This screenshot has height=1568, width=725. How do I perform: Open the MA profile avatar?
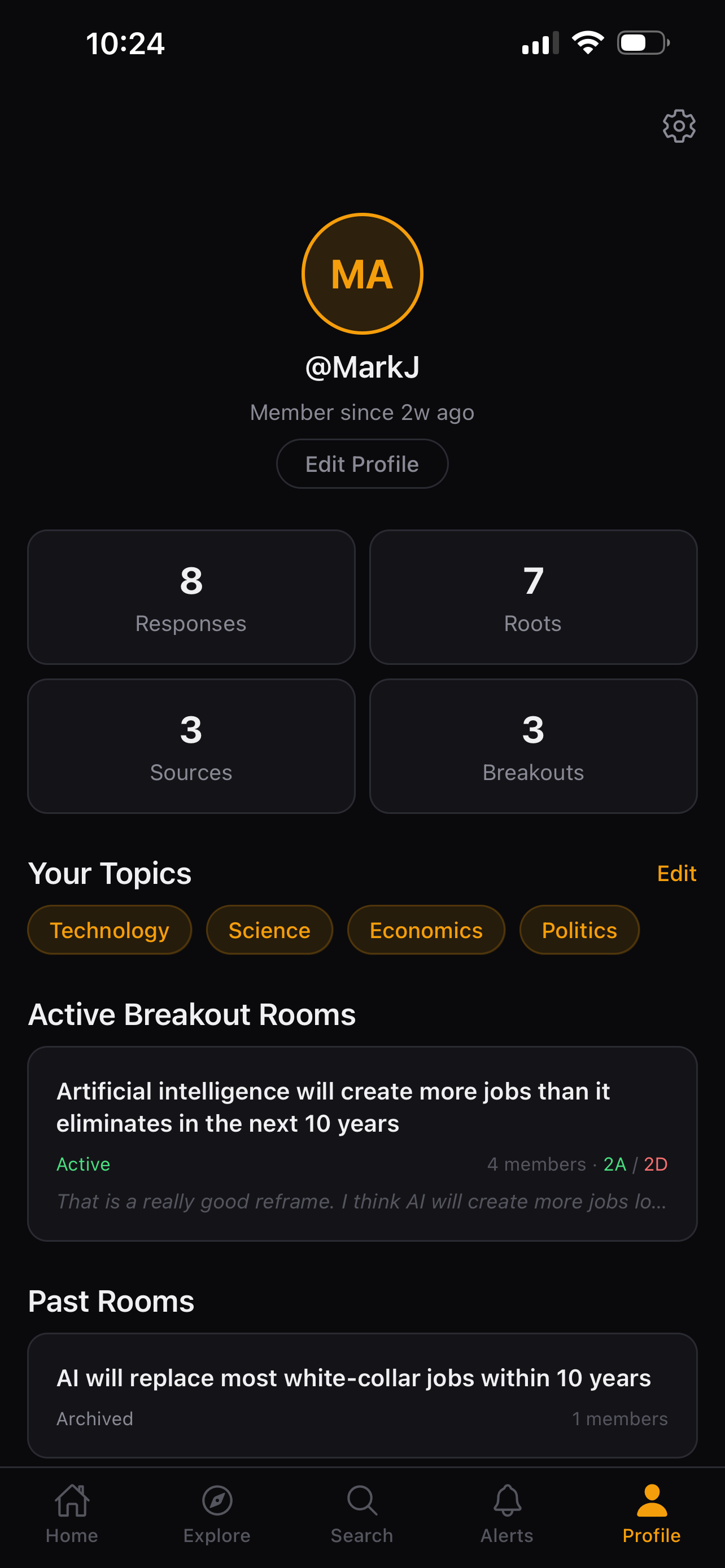tap(362, 273)
